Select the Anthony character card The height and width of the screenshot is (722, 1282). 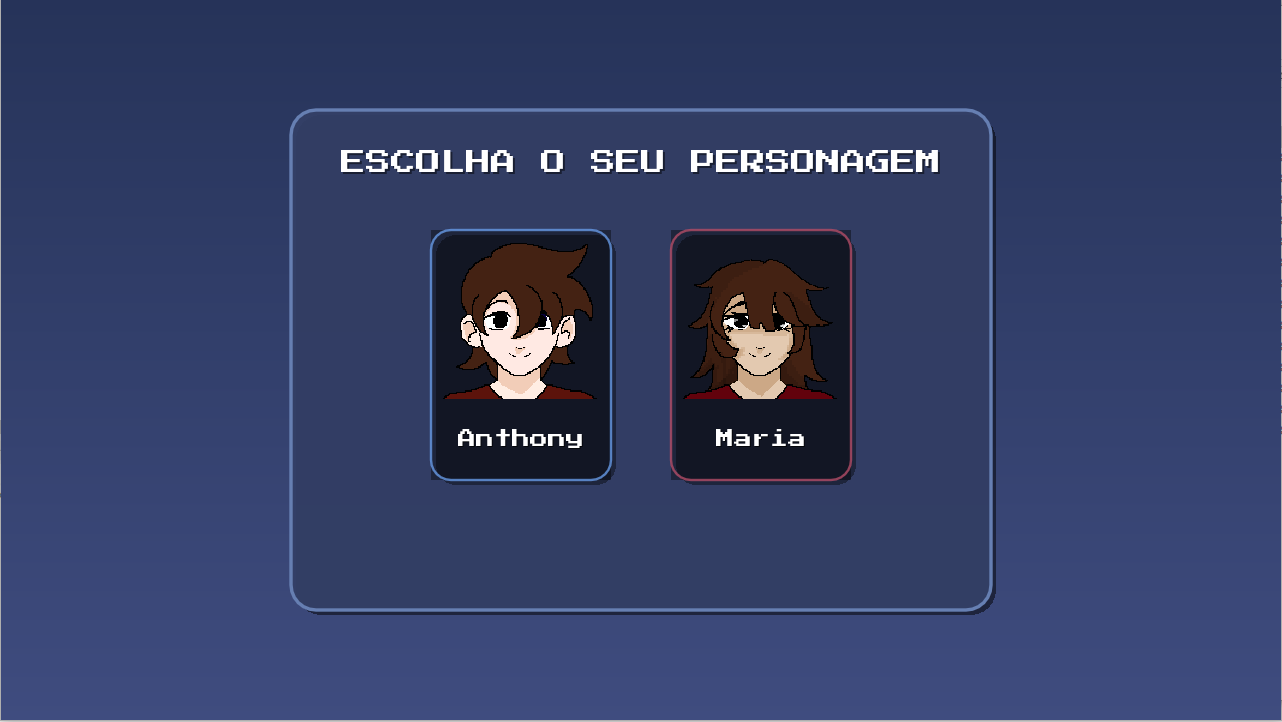[x=520, y=355]
